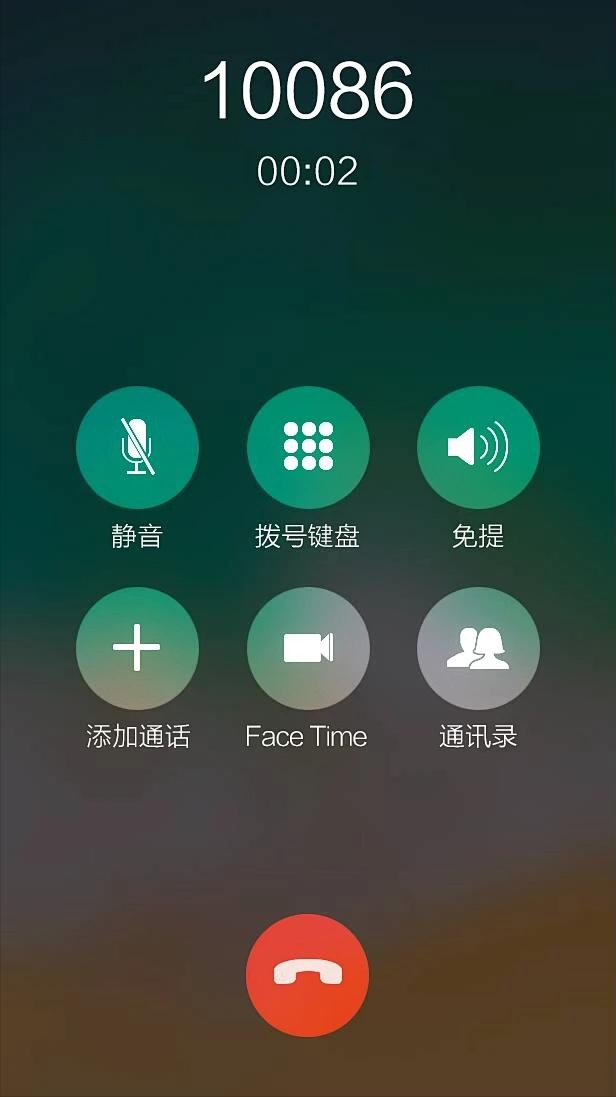Open the contacts list
Image resolution: width=616 pixels, height=1097 pixels.
tap(478, 648)
